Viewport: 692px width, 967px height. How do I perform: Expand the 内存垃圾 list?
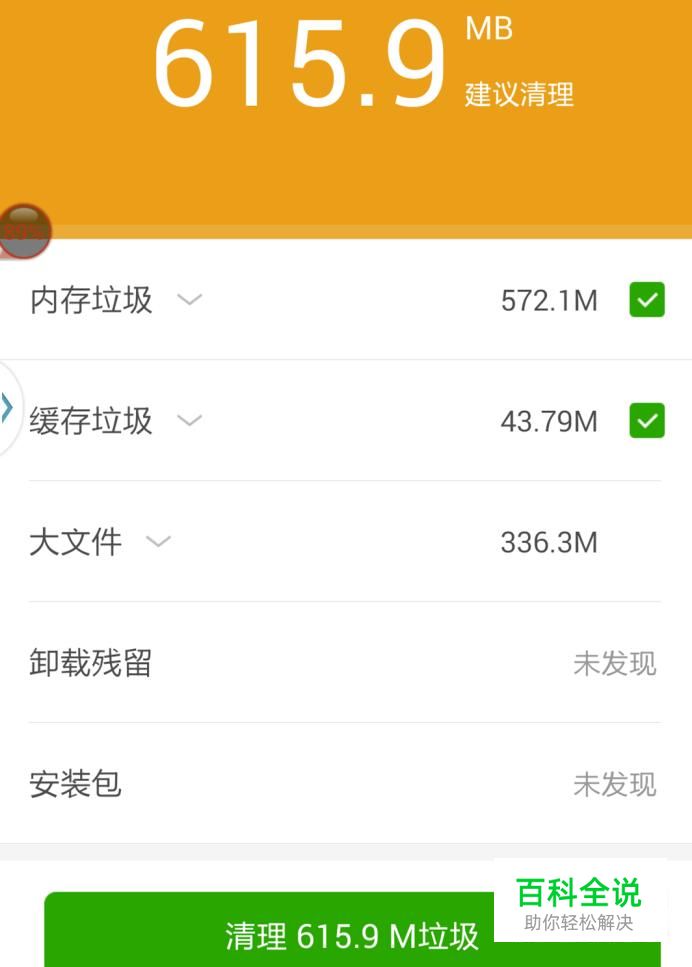tap(189, 300)
